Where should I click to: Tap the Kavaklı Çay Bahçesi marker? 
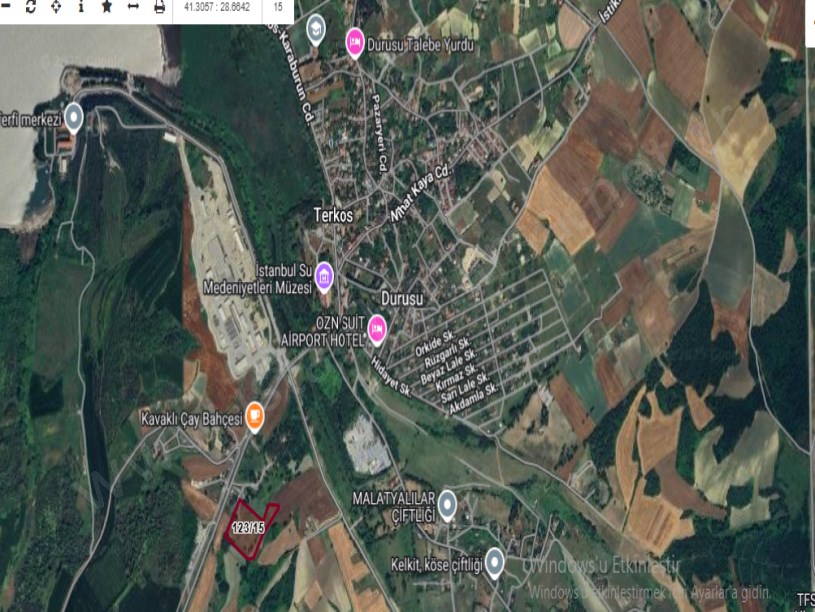[x=254, y=414]
